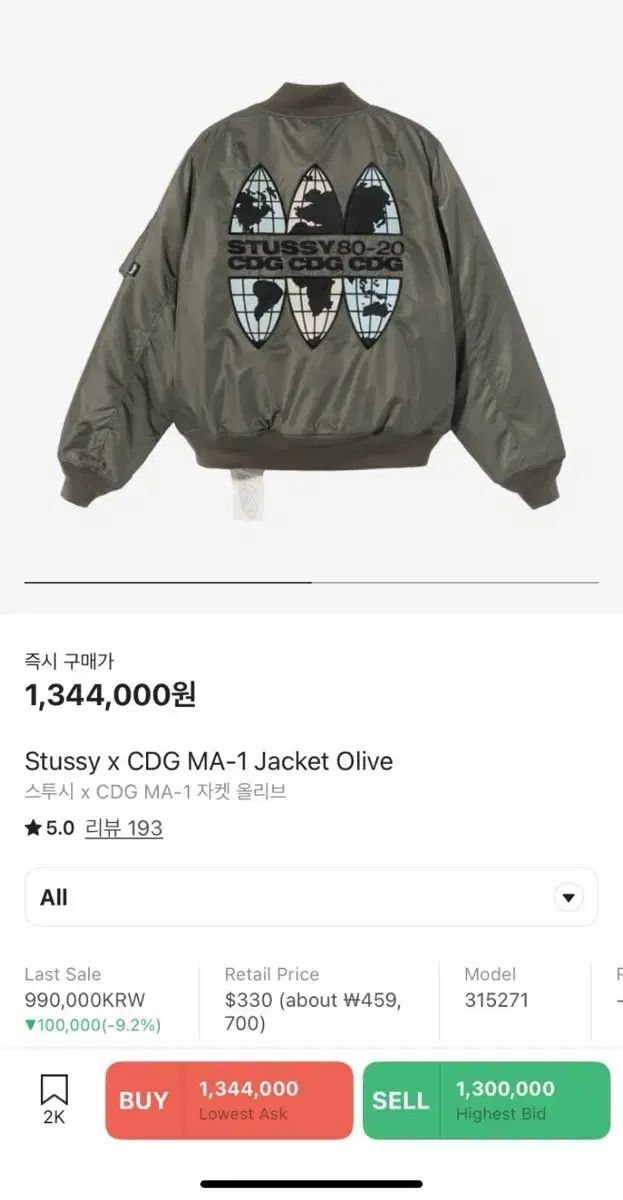
Task: Open the All size dropdown
Action: tap(311, 897)
